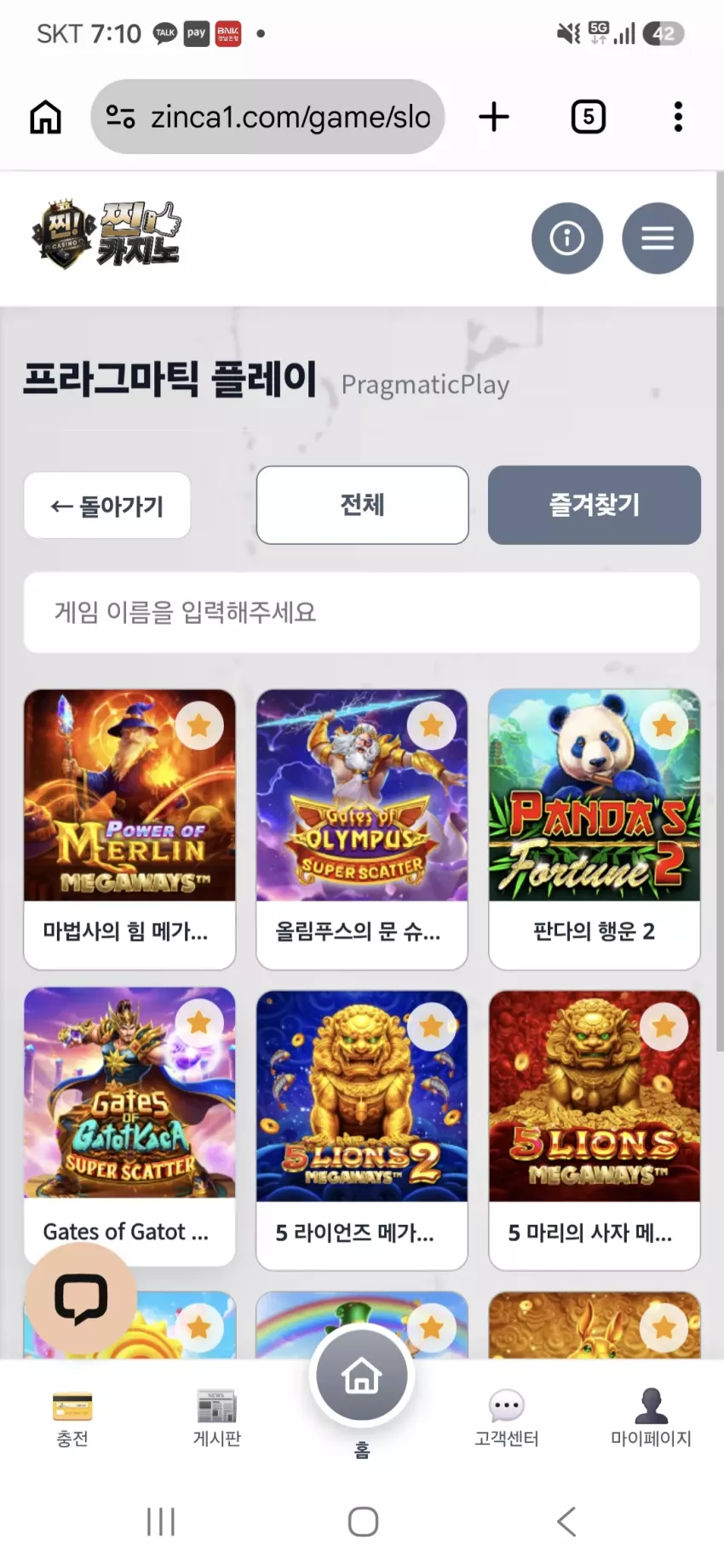Go back with the 돌아가기 button
The image size is (724, 1568).
click(107, 506)
